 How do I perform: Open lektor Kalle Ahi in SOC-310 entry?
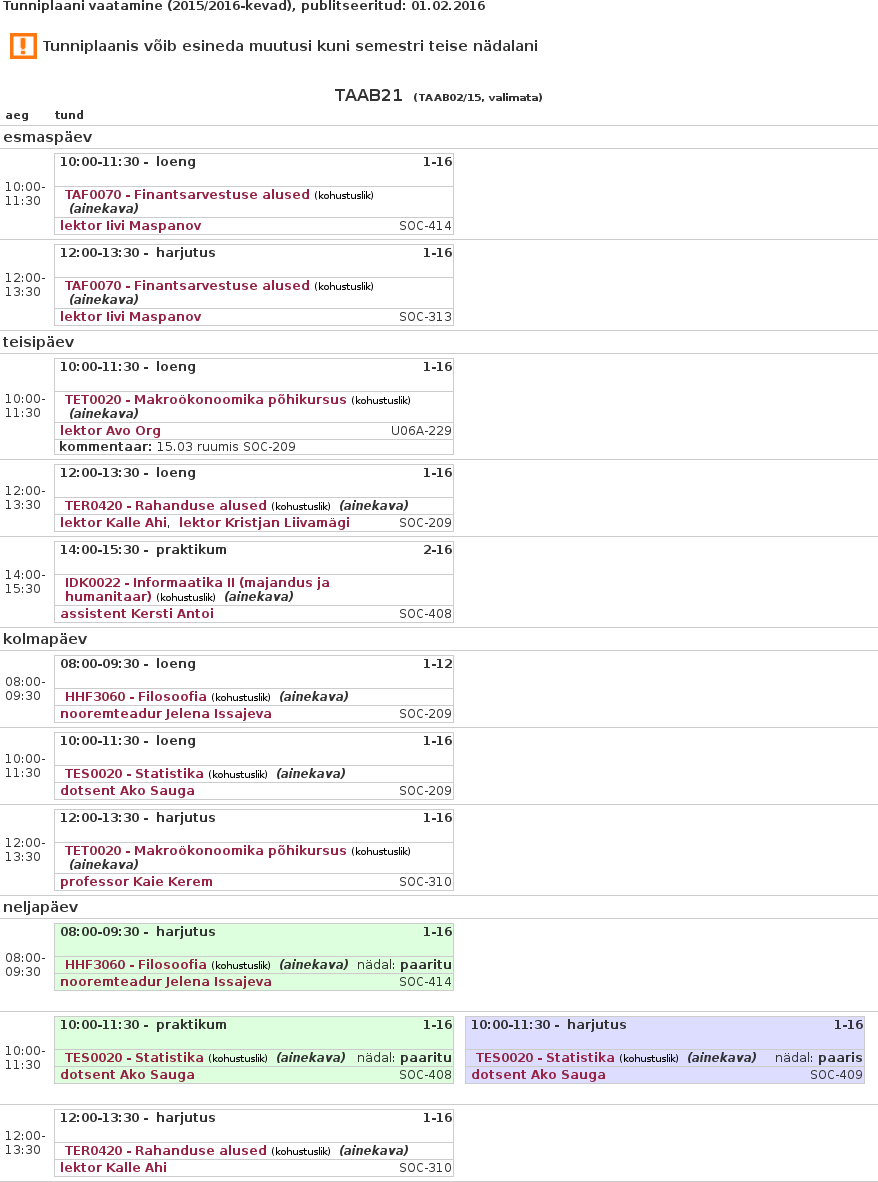coord(113,1167)
